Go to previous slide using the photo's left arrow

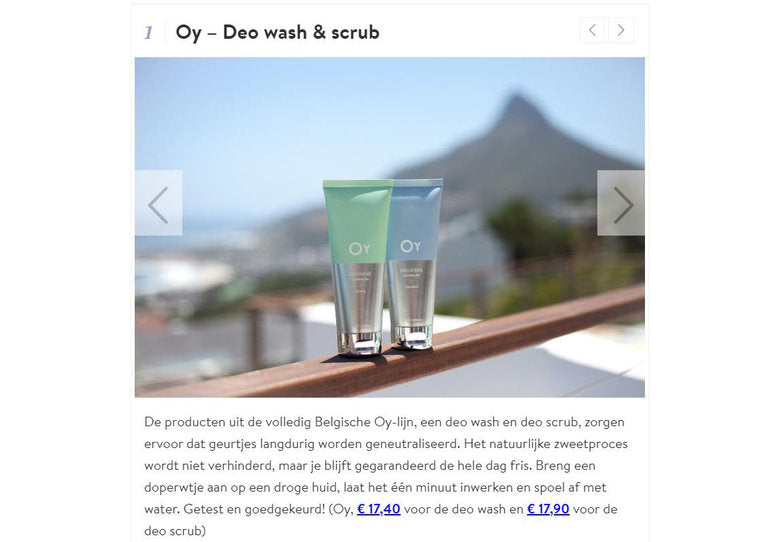(x=158, y=203)
